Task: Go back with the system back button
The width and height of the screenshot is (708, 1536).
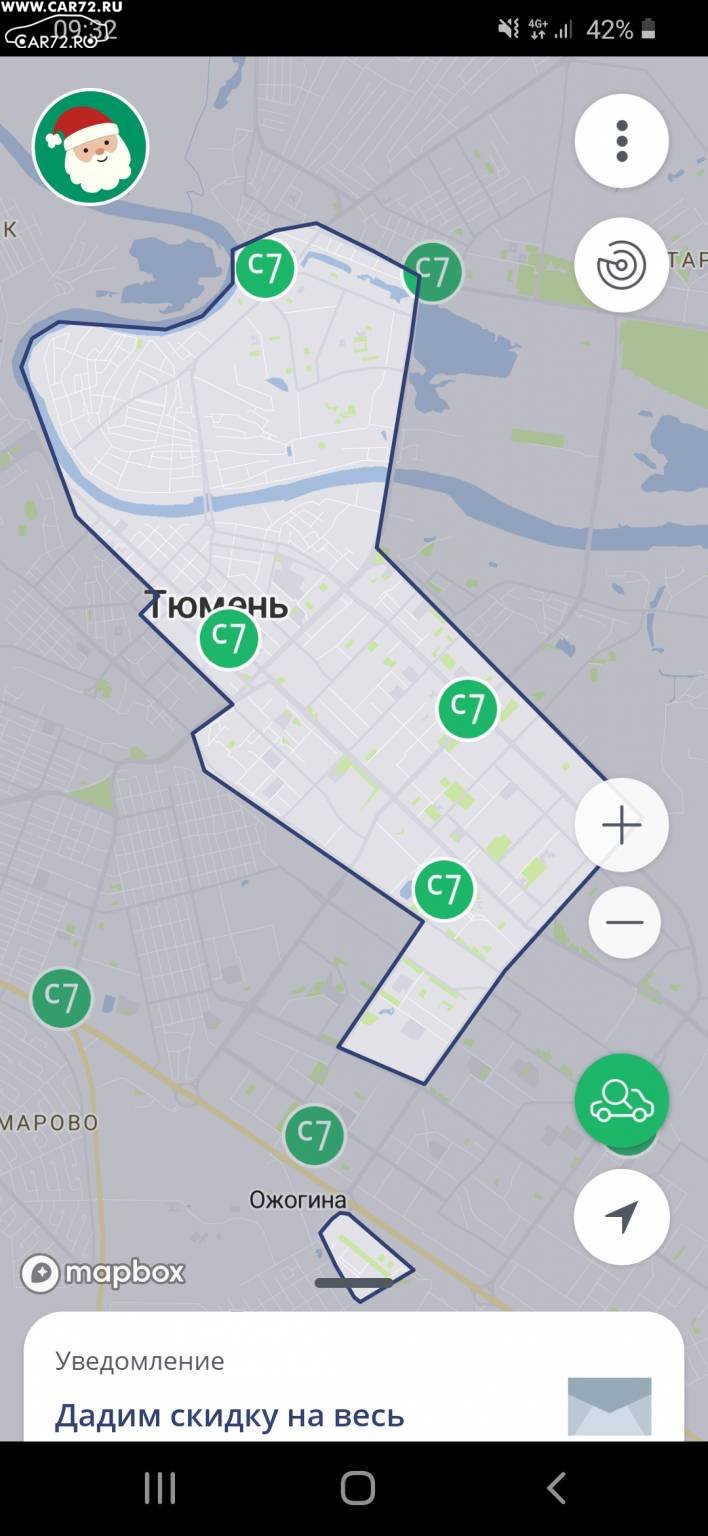Action: (x=556, y=1488)
